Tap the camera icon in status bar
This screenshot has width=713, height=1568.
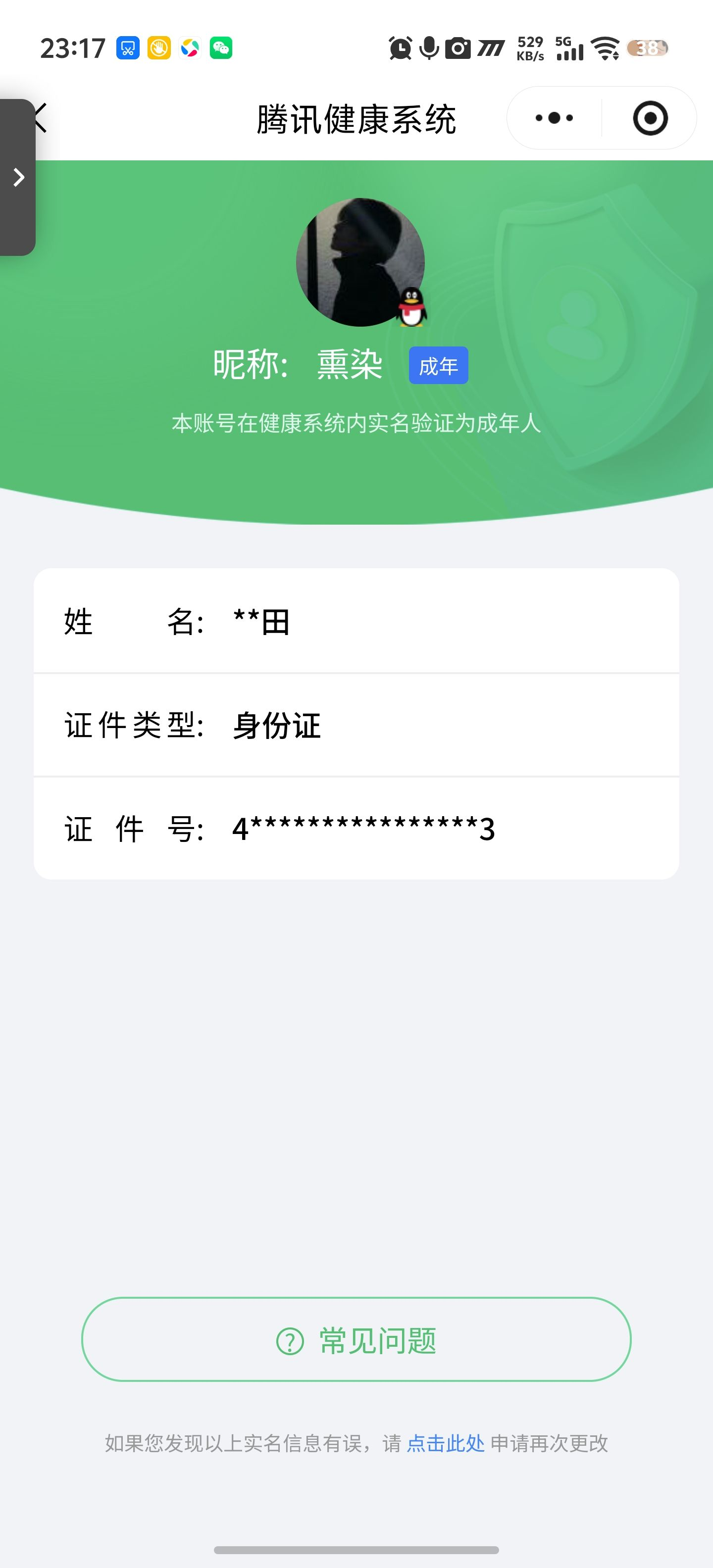point(458,49)
